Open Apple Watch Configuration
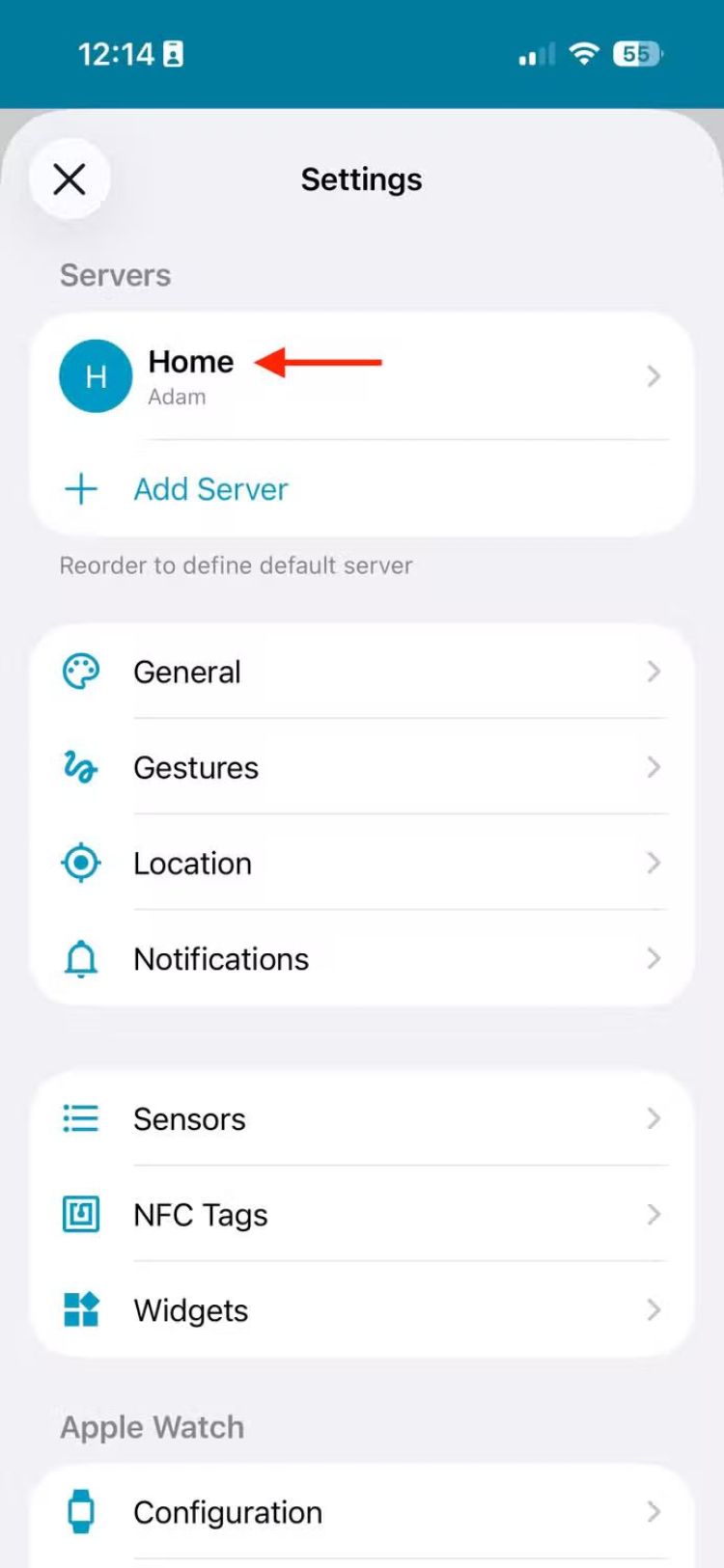Image resolution: width=724 pixels, height=1568 pixels. [362, 1512]
